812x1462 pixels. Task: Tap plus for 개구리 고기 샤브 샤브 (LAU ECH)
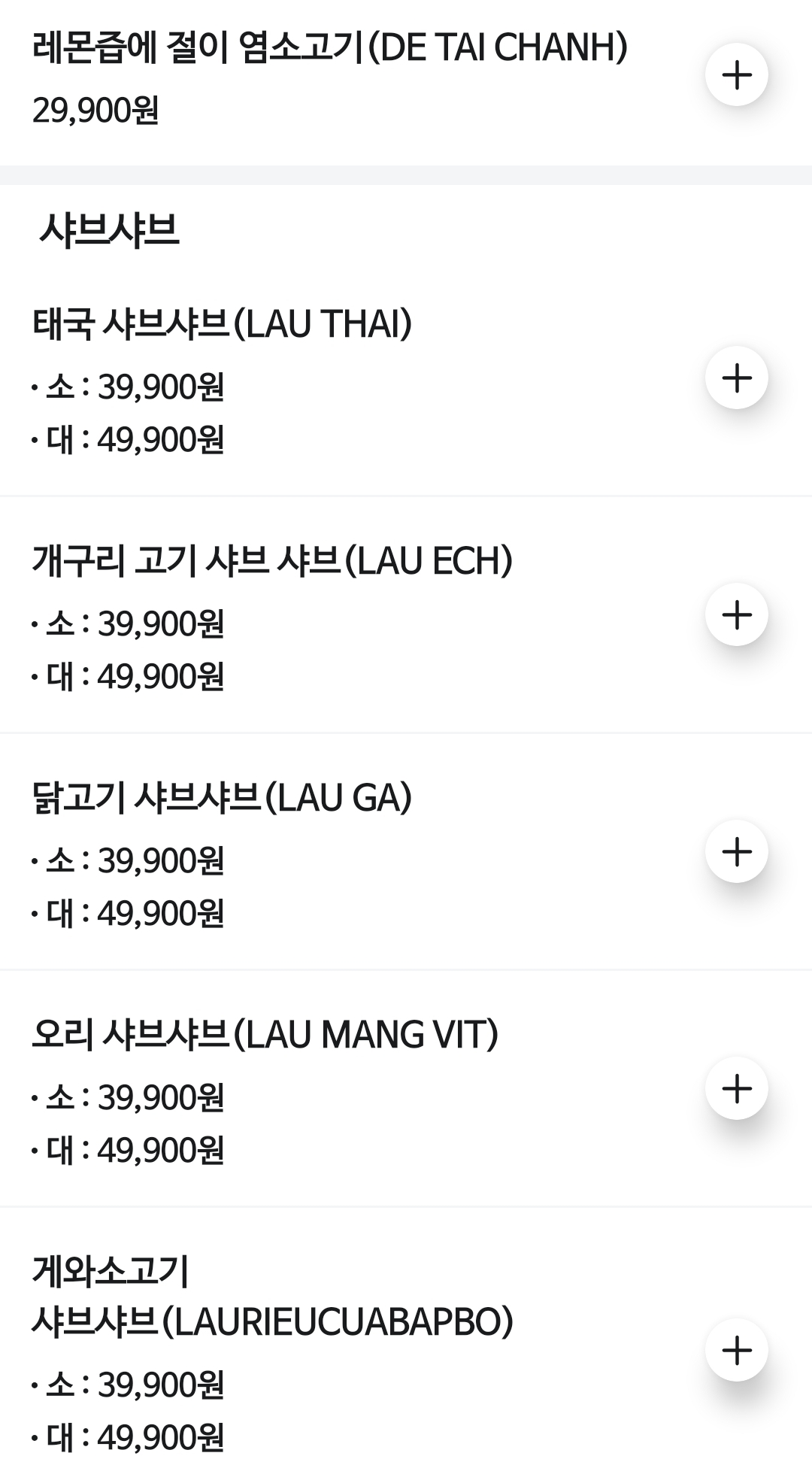736,614
